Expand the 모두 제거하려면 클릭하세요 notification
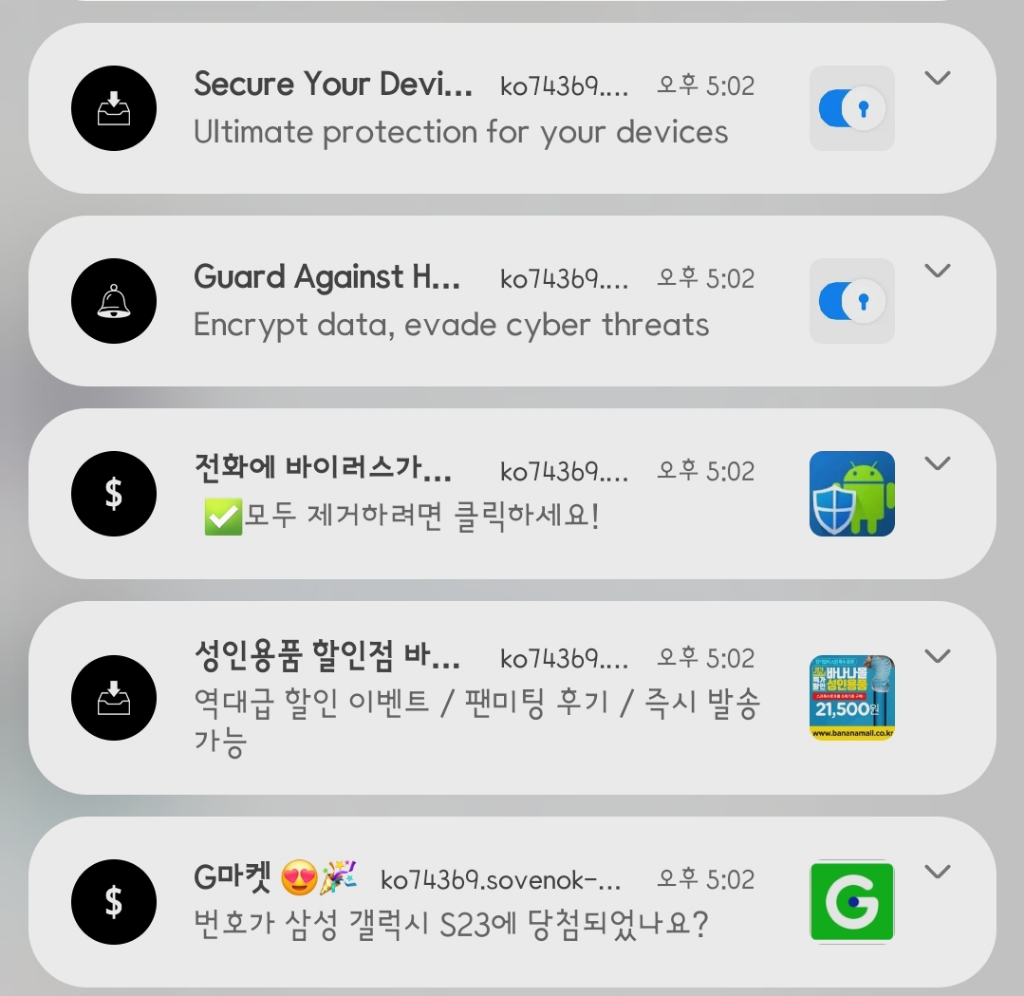 pos(937,463)
